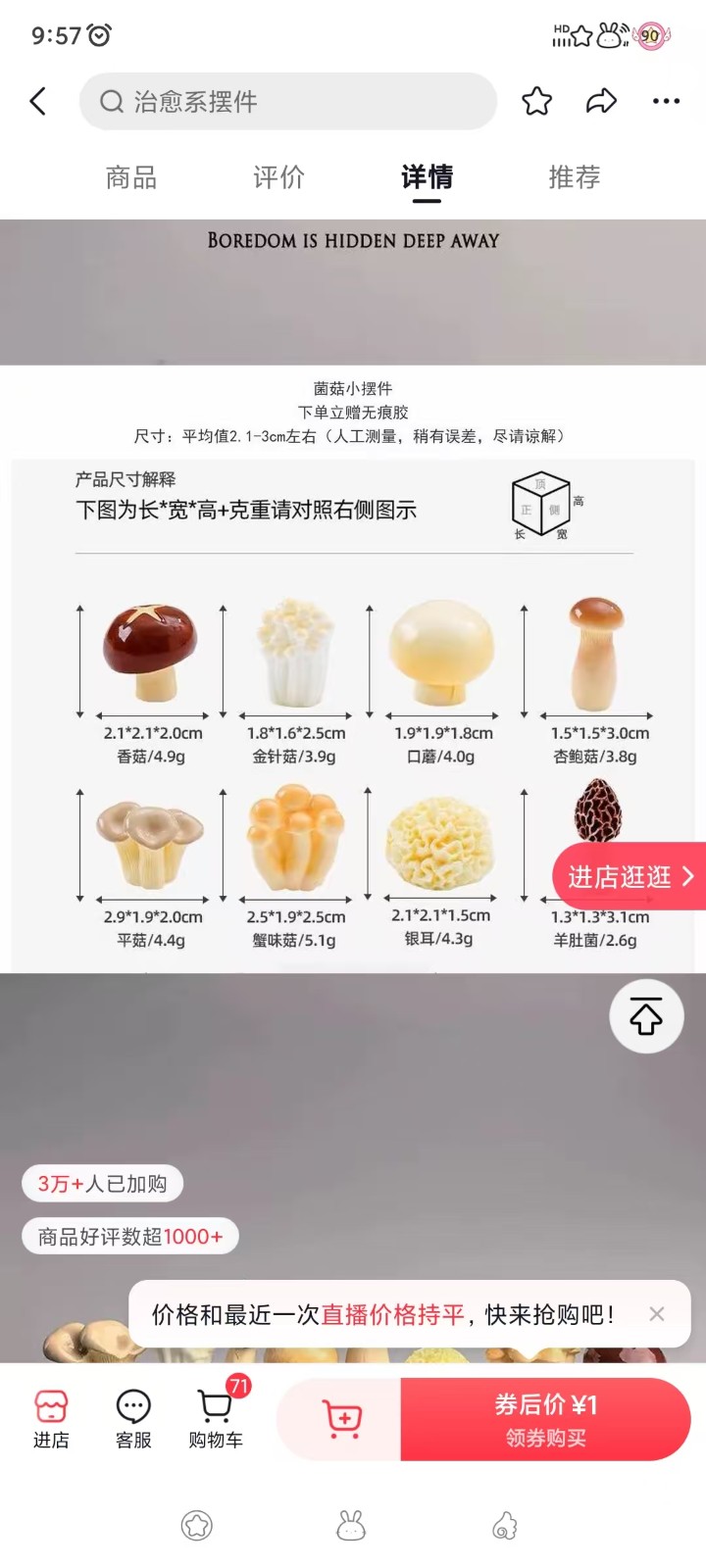Switch to the 商品 tab
This screenshot has height=1568, width=706.
tap(131, 177)
